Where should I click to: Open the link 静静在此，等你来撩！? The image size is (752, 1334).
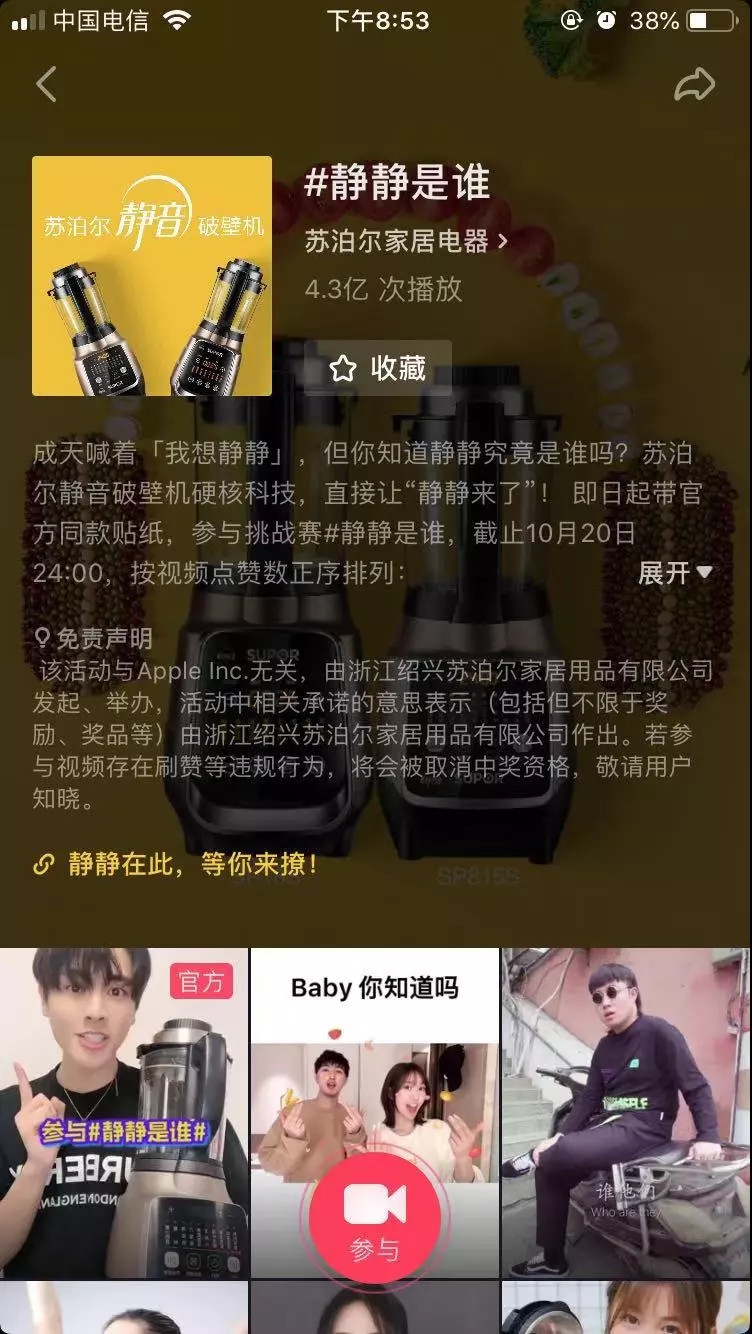pos(191,864)
